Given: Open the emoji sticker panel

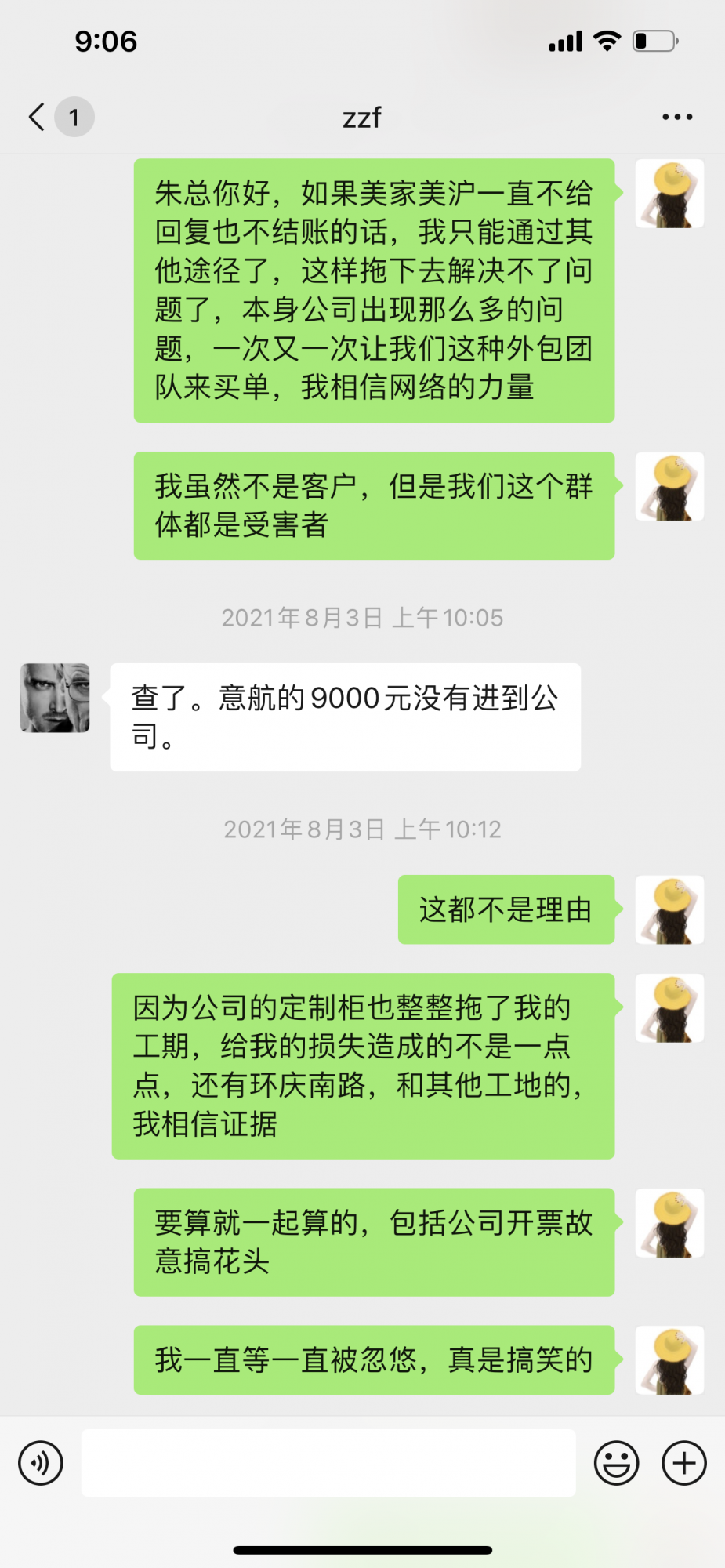Looking at the screenshot, I should [x=616, y=1463].
